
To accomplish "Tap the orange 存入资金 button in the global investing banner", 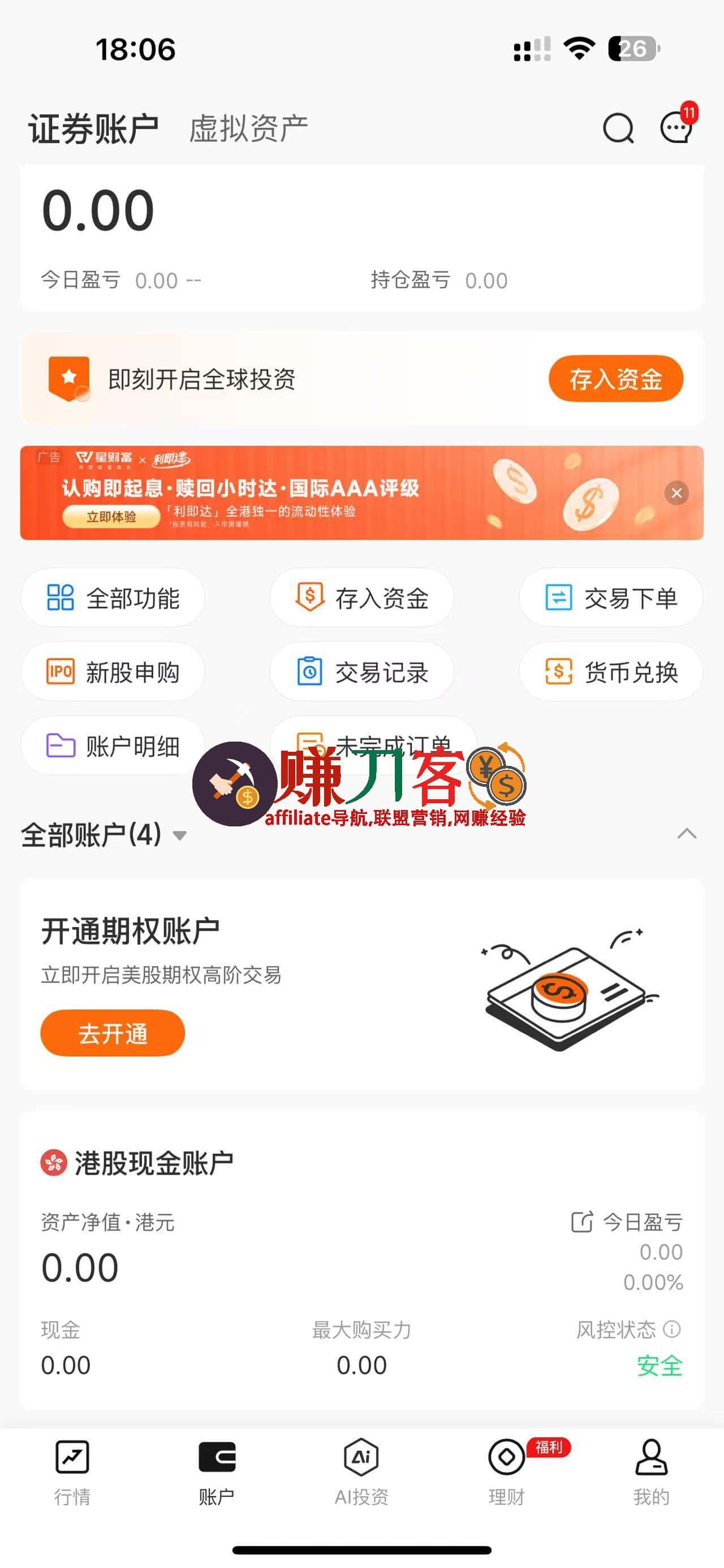I will (615, 379).
